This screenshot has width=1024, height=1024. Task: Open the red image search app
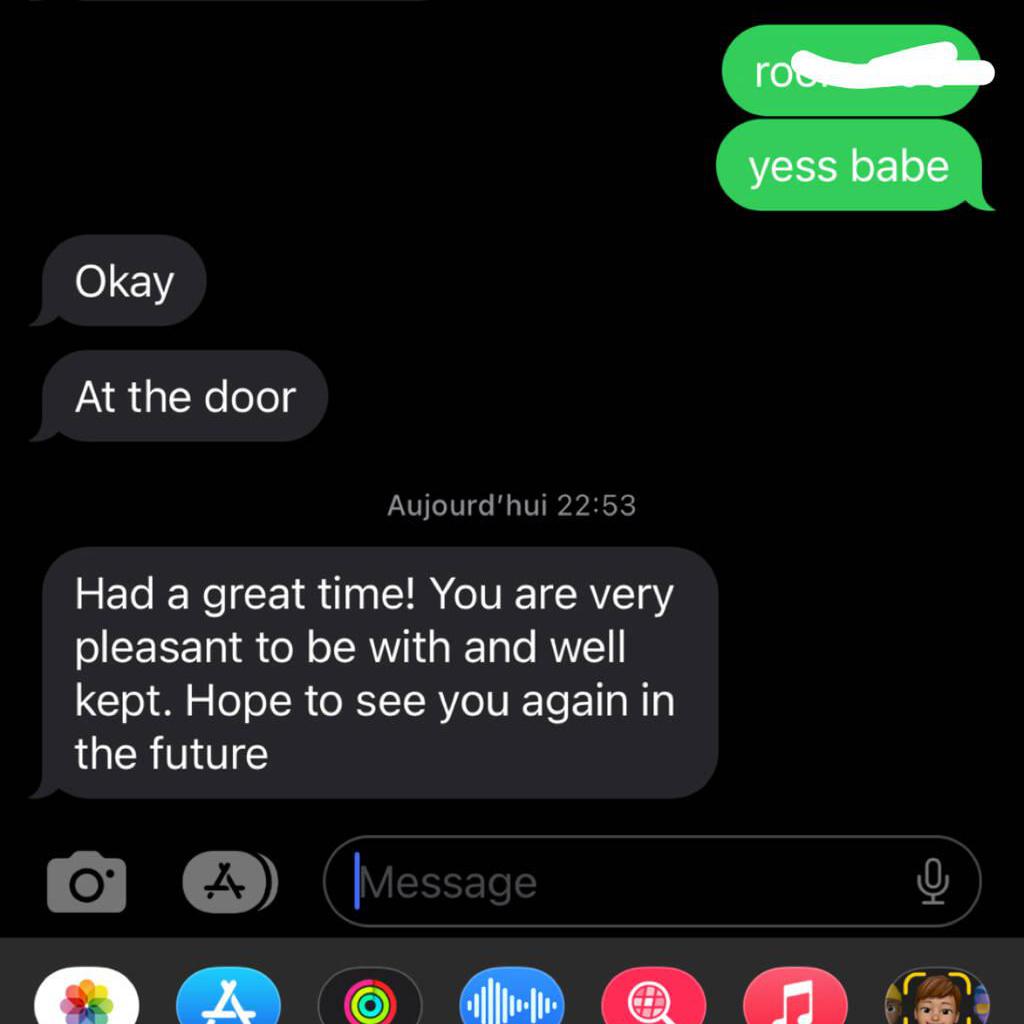(654, 1000)
